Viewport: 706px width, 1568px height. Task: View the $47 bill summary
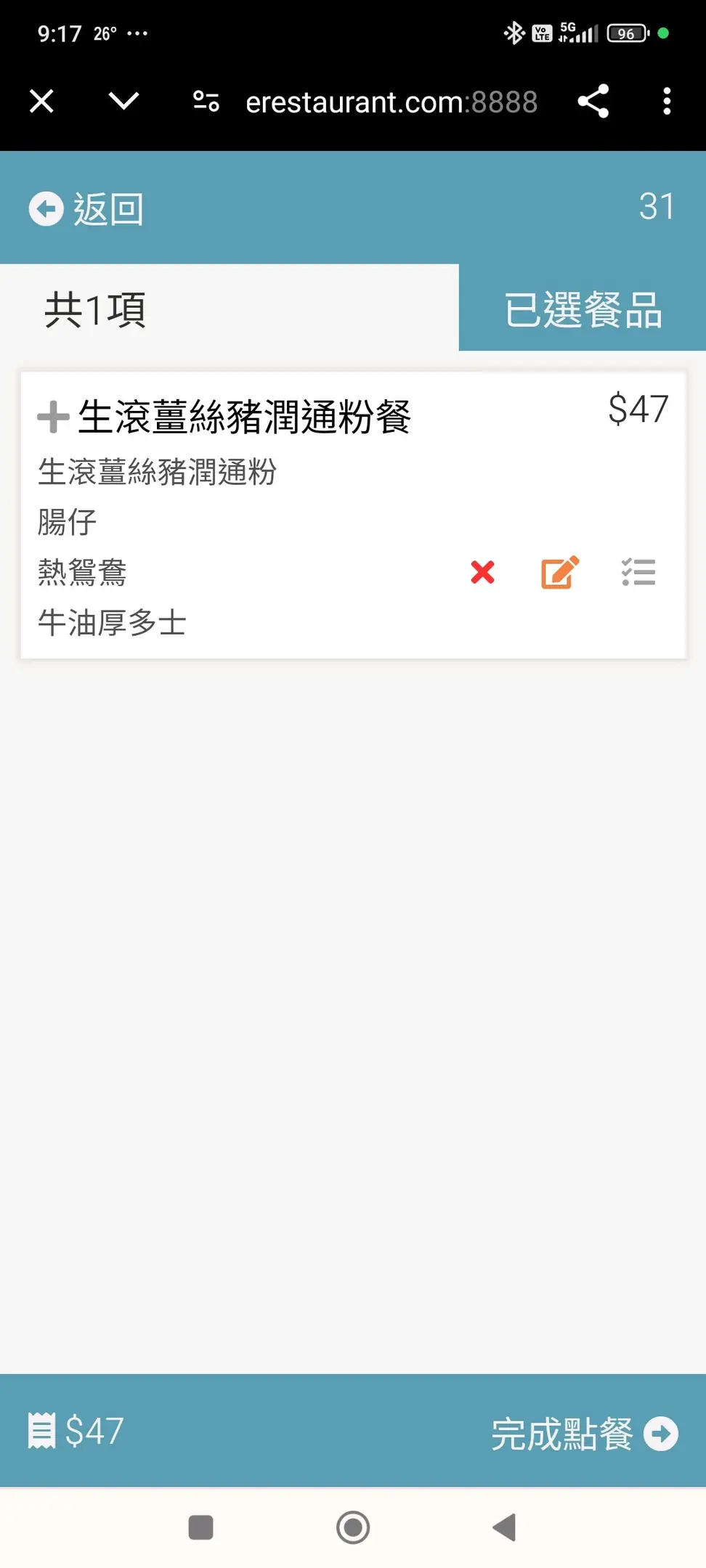[x=76, y=1431]
